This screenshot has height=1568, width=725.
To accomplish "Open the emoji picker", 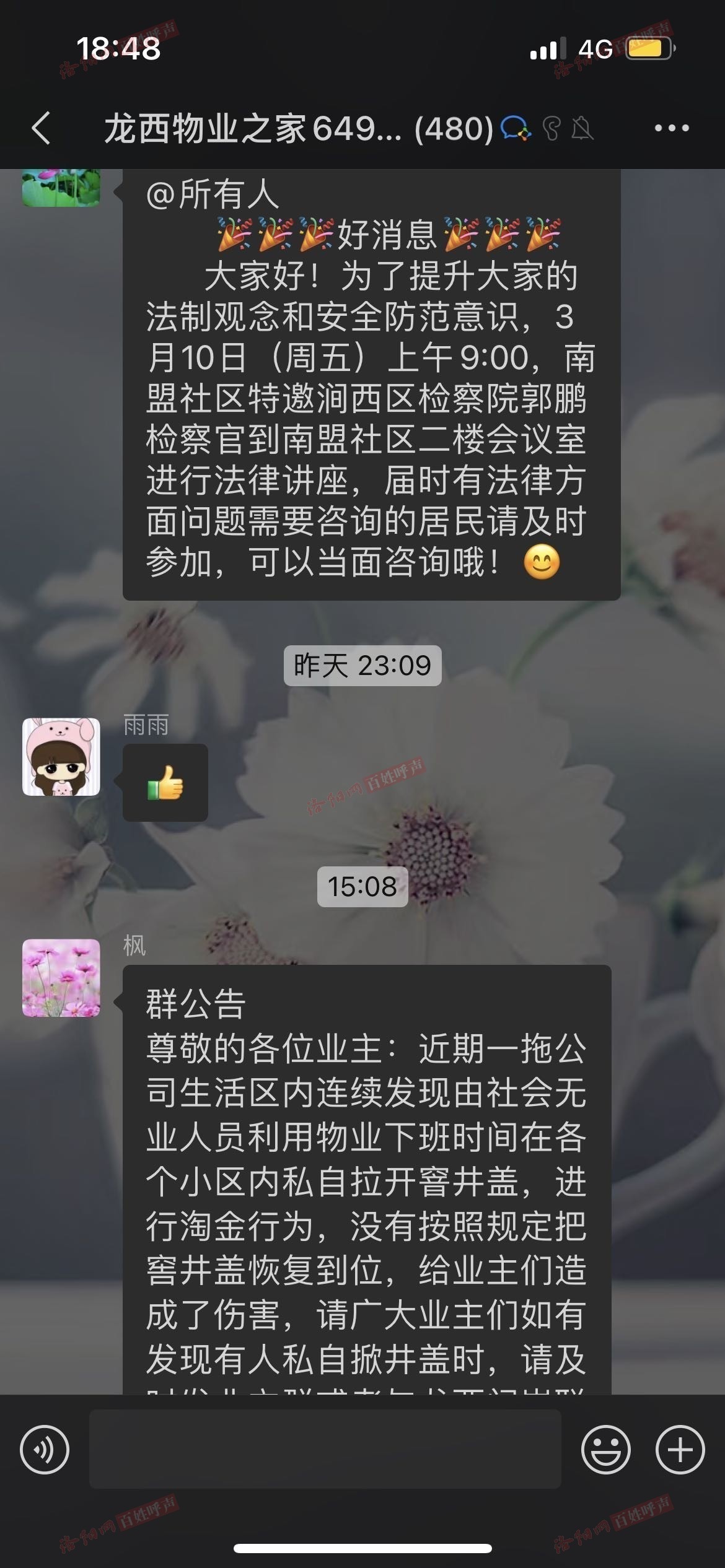I will coord(605,1450).
